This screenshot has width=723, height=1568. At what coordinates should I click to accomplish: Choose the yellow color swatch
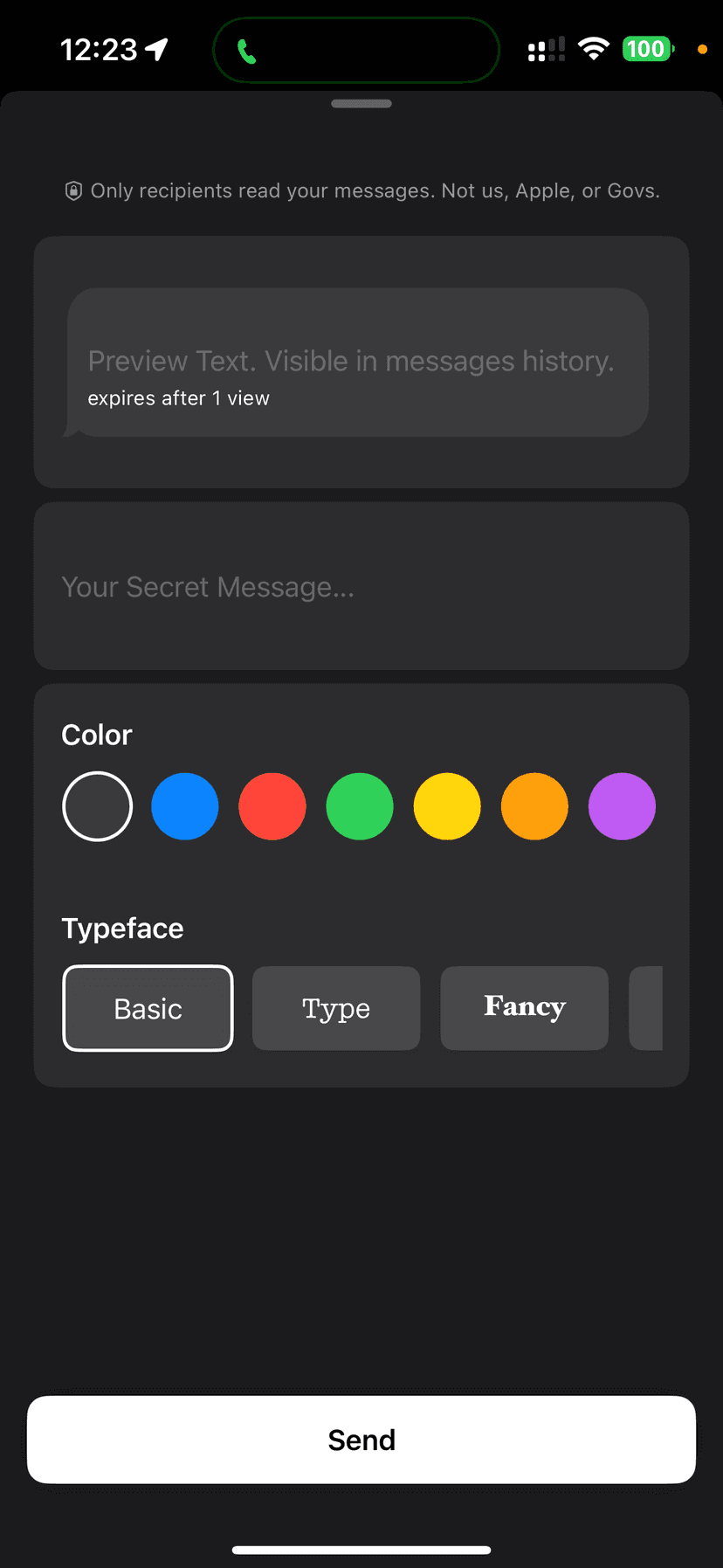[x=447, y=806]
